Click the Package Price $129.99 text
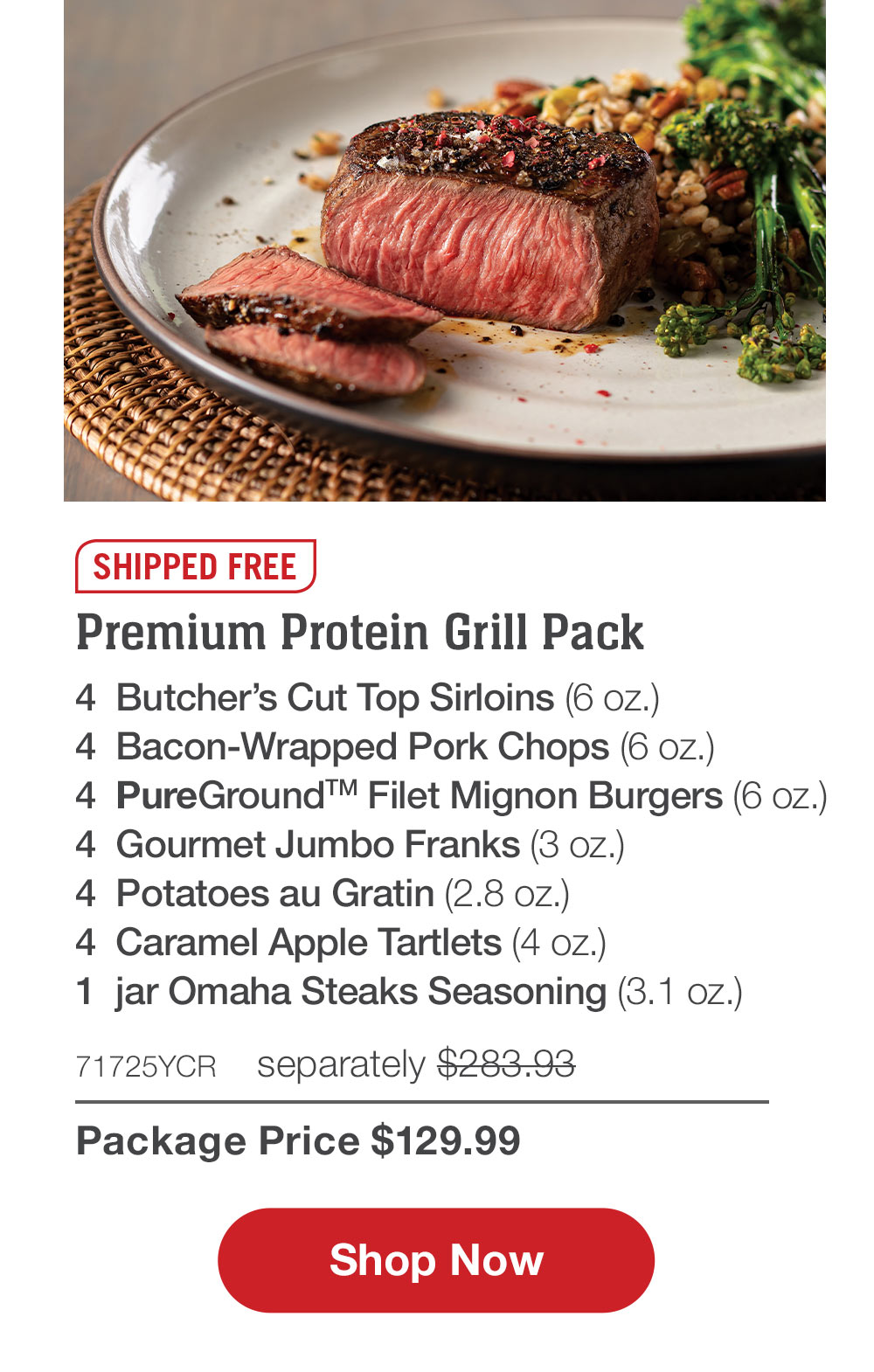The image size is (874, 1372). point(297,1139)
